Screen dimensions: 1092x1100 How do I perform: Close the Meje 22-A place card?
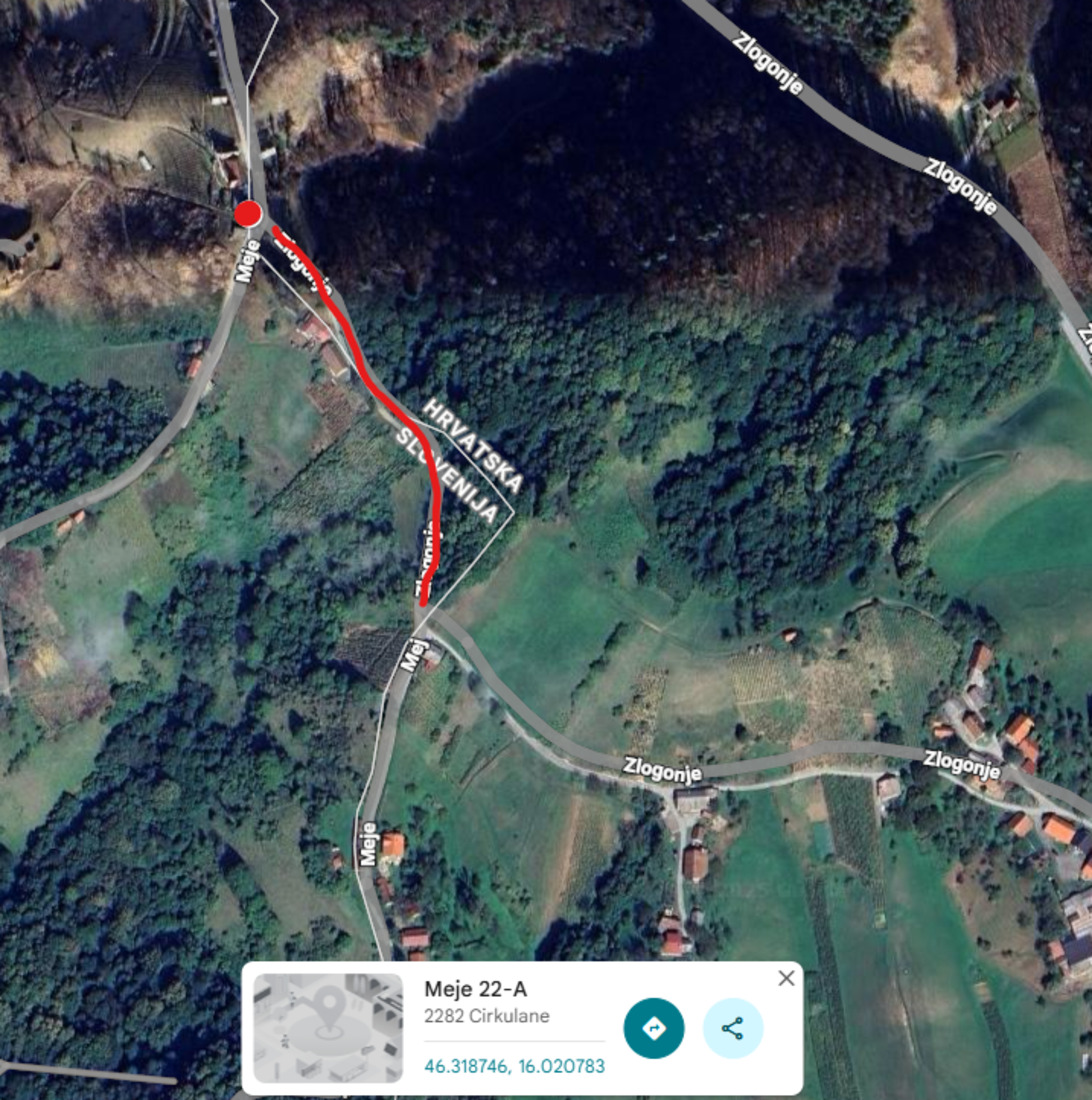786,978
